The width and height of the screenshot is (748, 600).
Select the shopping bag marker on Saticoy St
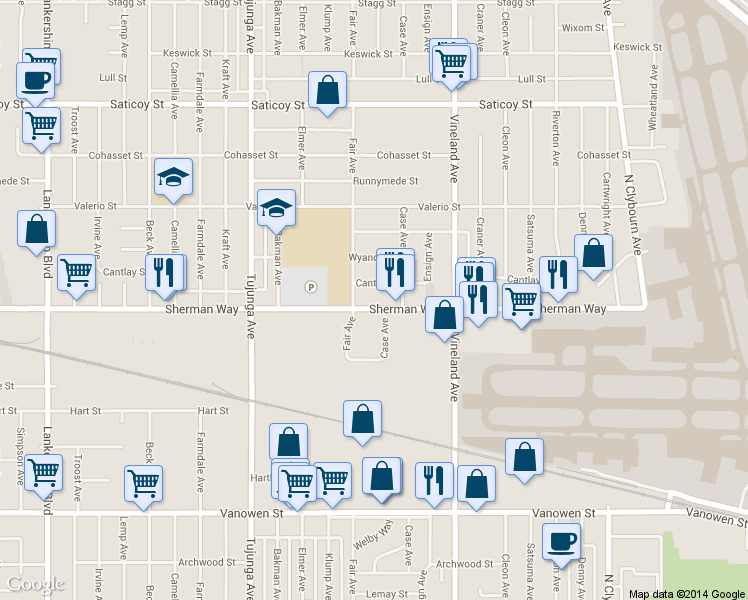[x=327, y=91]
